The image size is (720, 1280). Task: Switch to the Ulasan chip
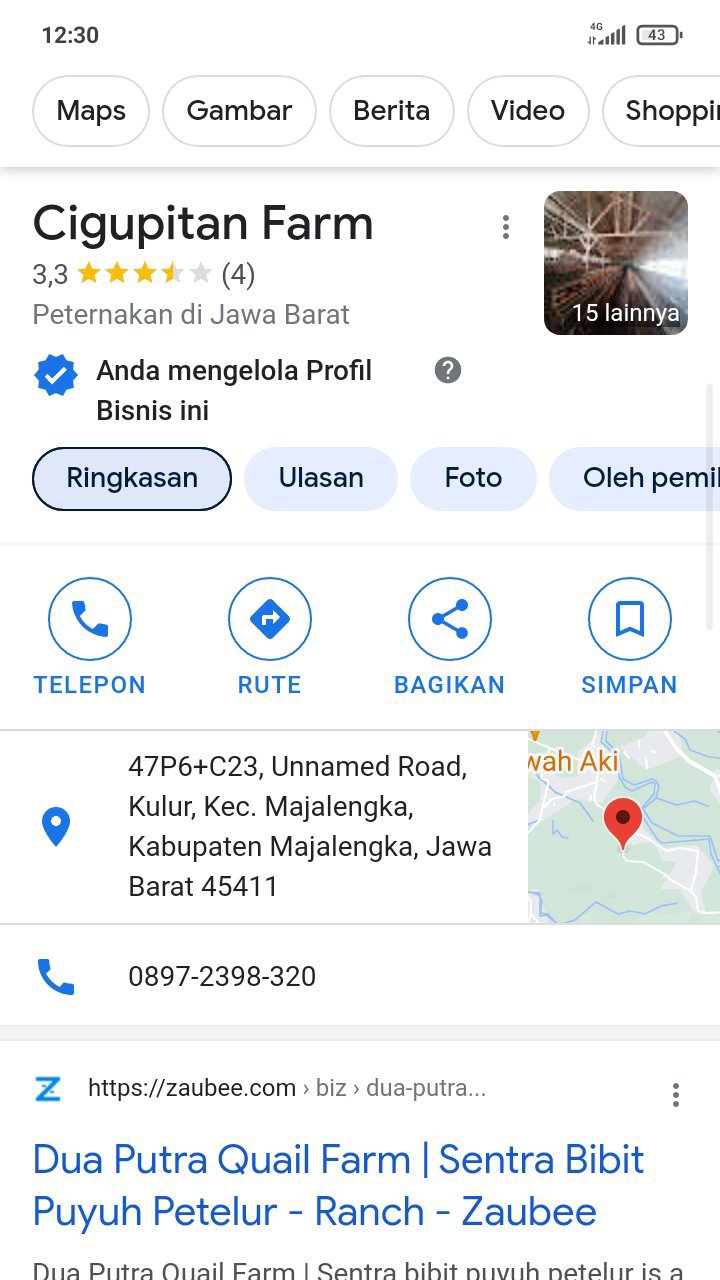[321, 478]
